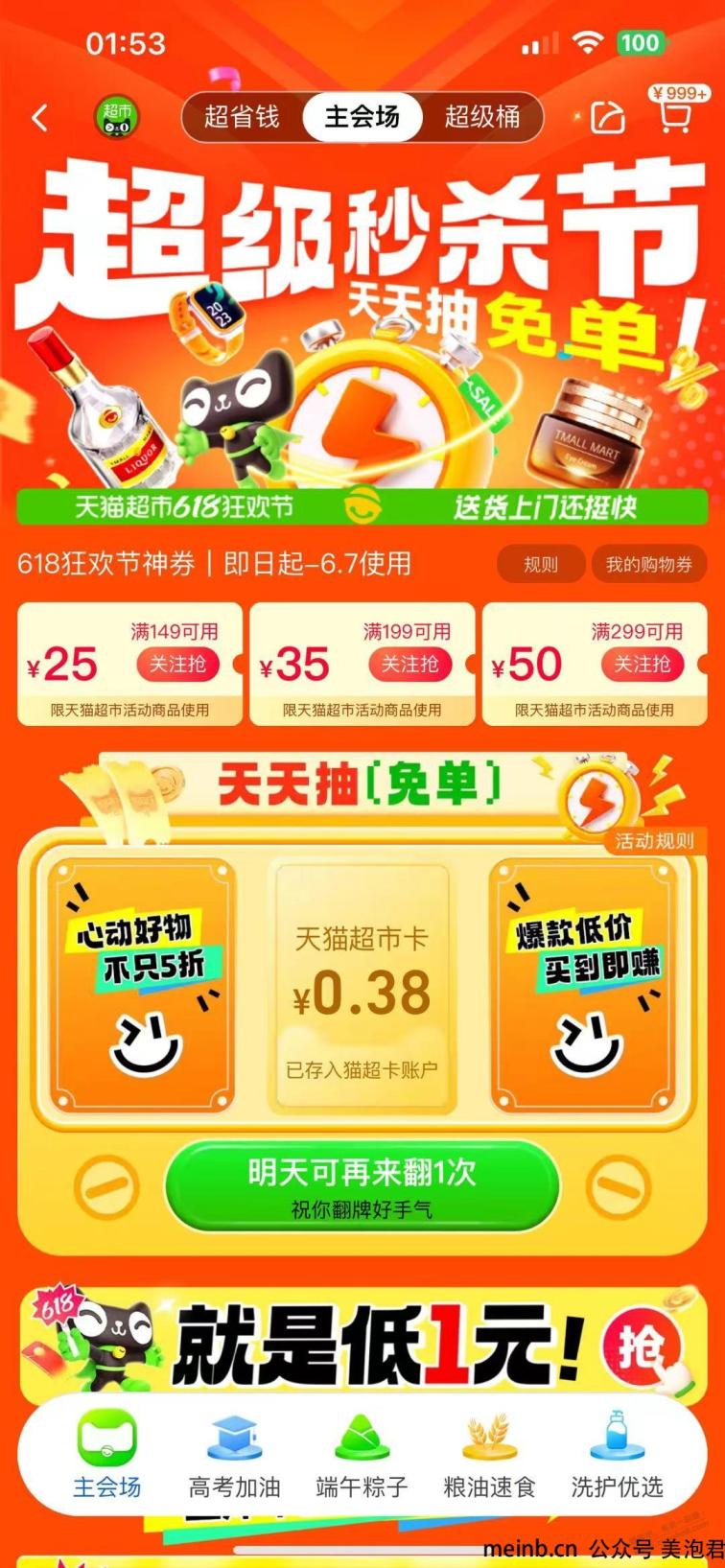Tap the 明天可再来翻1次 green button
The image size is (725, 1568).
pyautogui.click(x=362, y=1185)
